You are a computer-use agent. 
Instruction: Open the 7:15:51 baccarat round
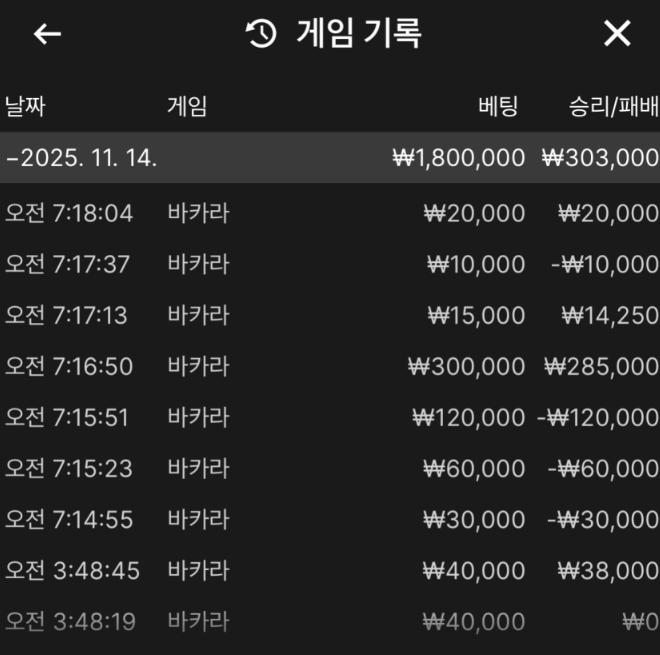pos(330,417)
